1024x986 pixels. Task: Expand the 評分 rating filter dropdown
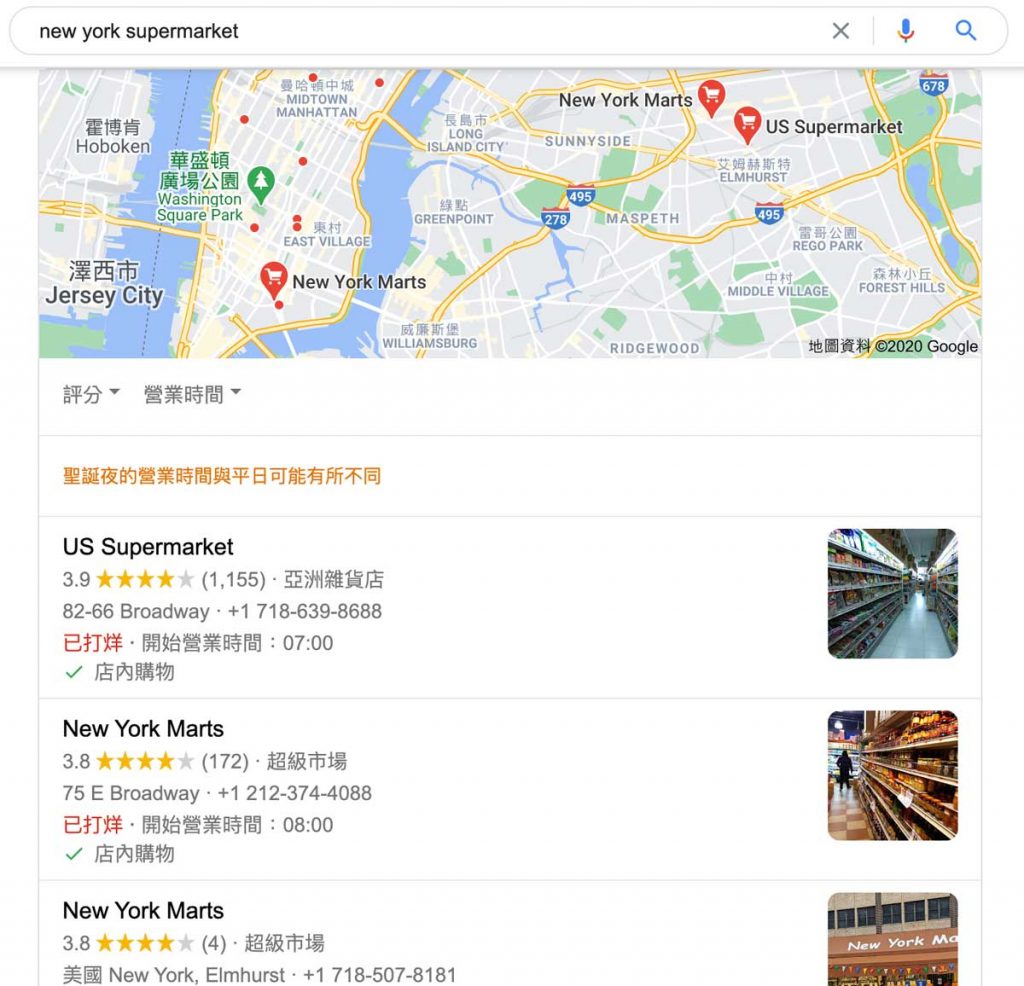click(91, 394)
